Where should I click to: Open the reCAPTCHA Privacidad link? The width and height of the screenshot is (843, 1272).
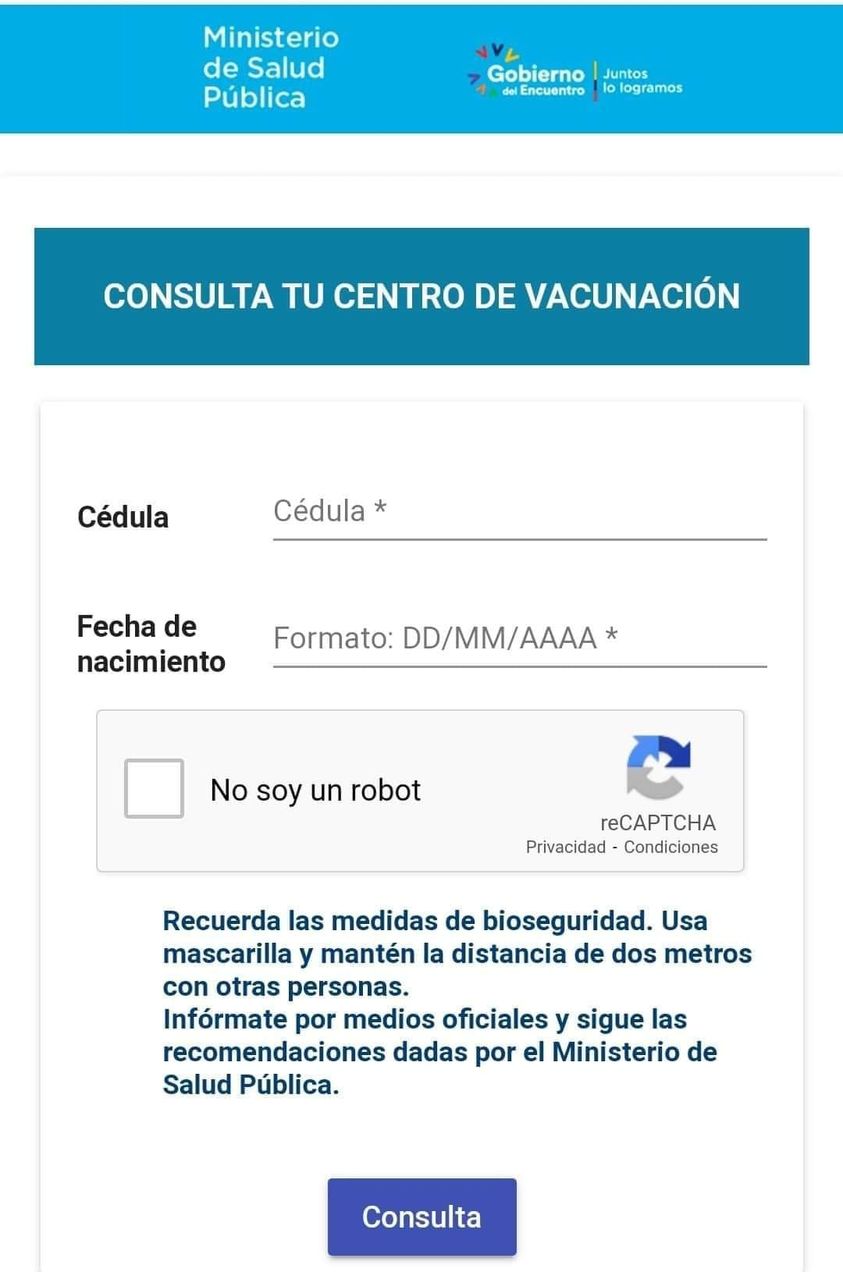click(566, 847)
